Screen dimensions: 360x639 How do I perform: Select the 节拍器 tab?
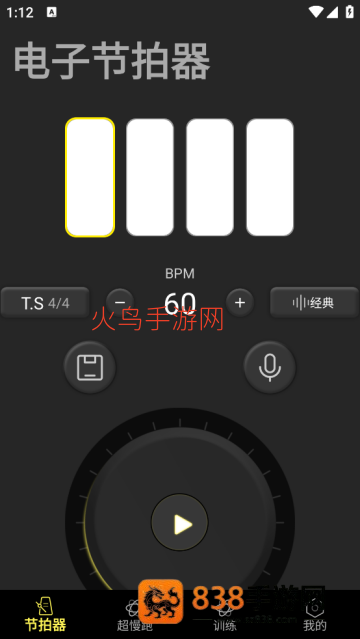click(45, 615)
